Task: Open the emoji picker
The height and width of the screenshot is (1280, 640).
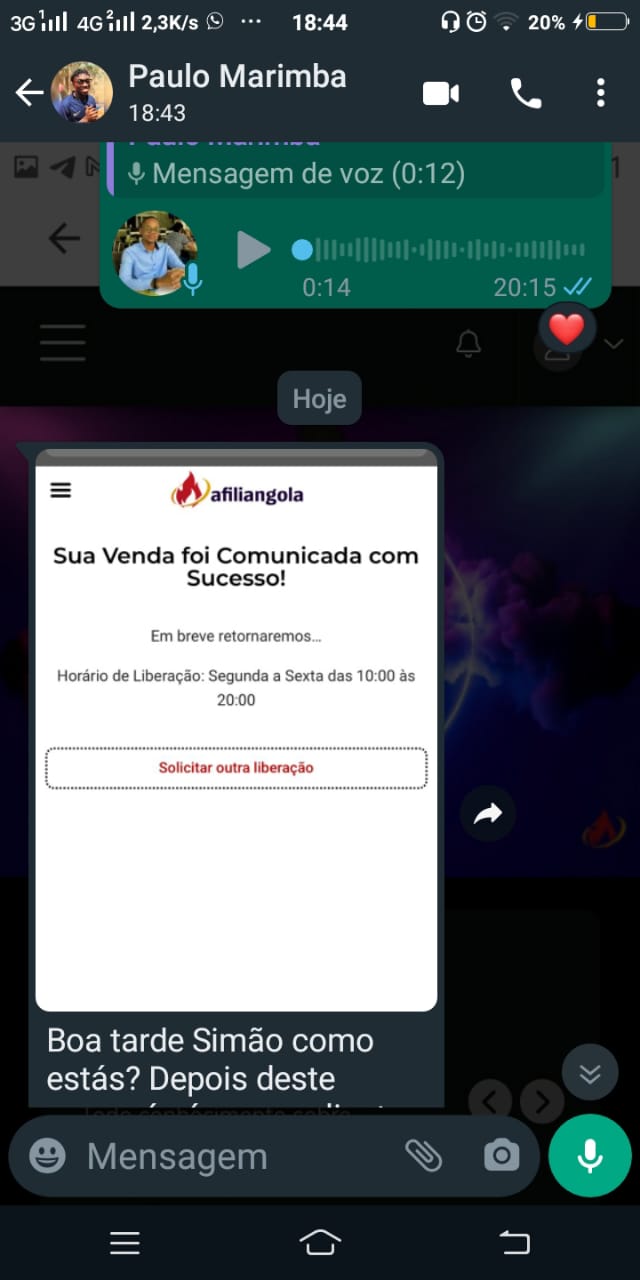Action: point(47,1156)
